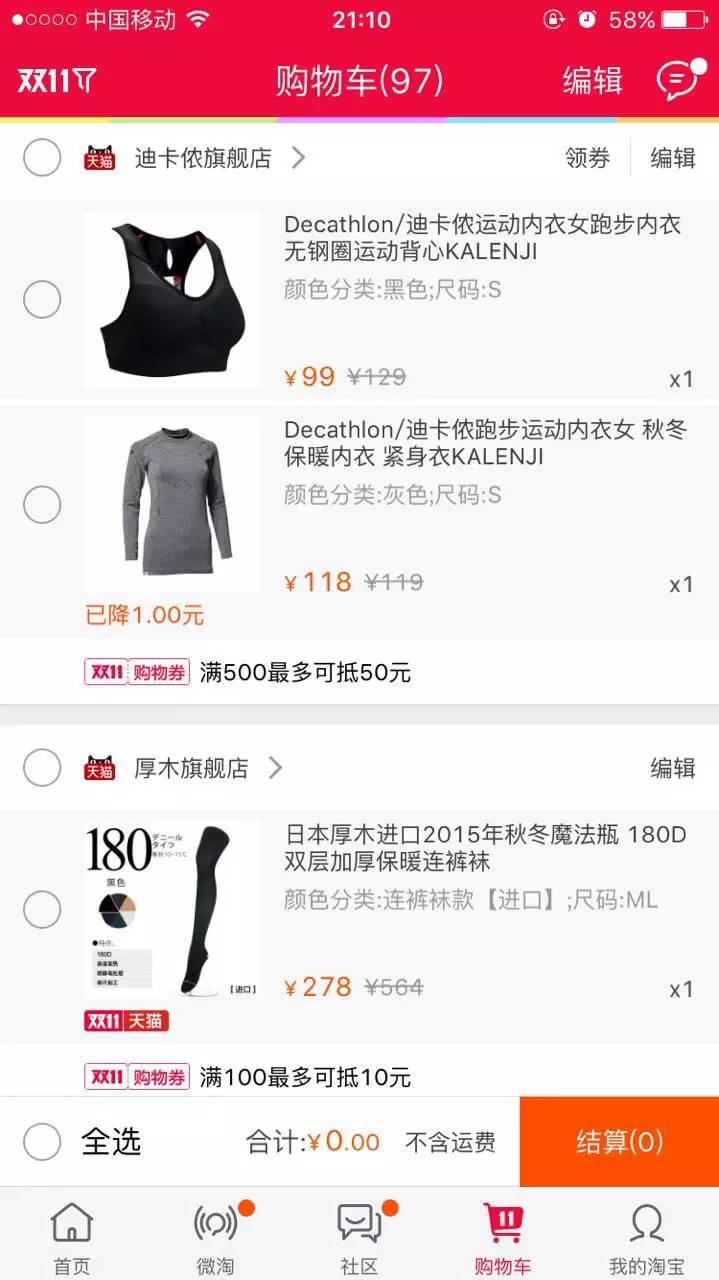Open the 双11 filter icon

point(57,80)
